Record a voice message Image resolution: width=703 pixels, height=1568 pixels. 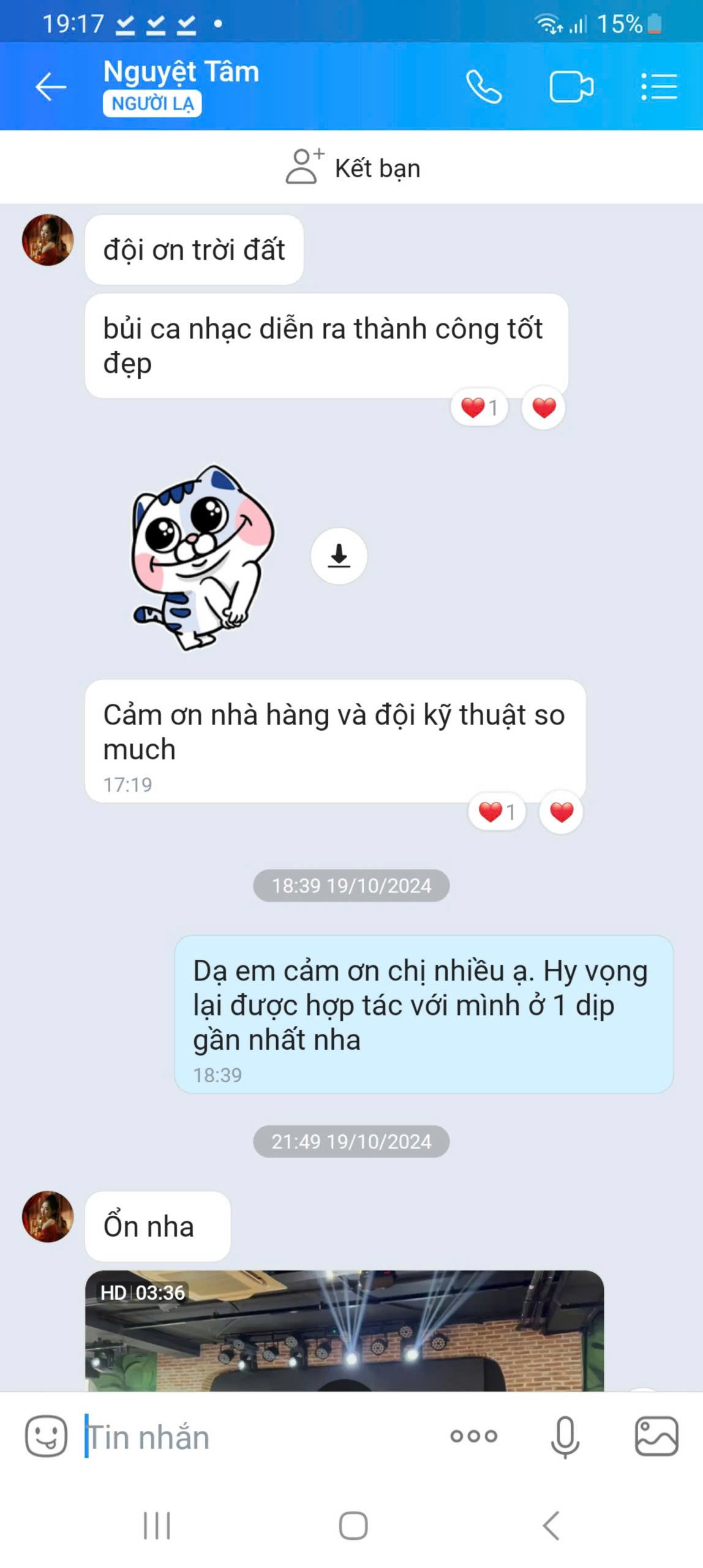565,1436
